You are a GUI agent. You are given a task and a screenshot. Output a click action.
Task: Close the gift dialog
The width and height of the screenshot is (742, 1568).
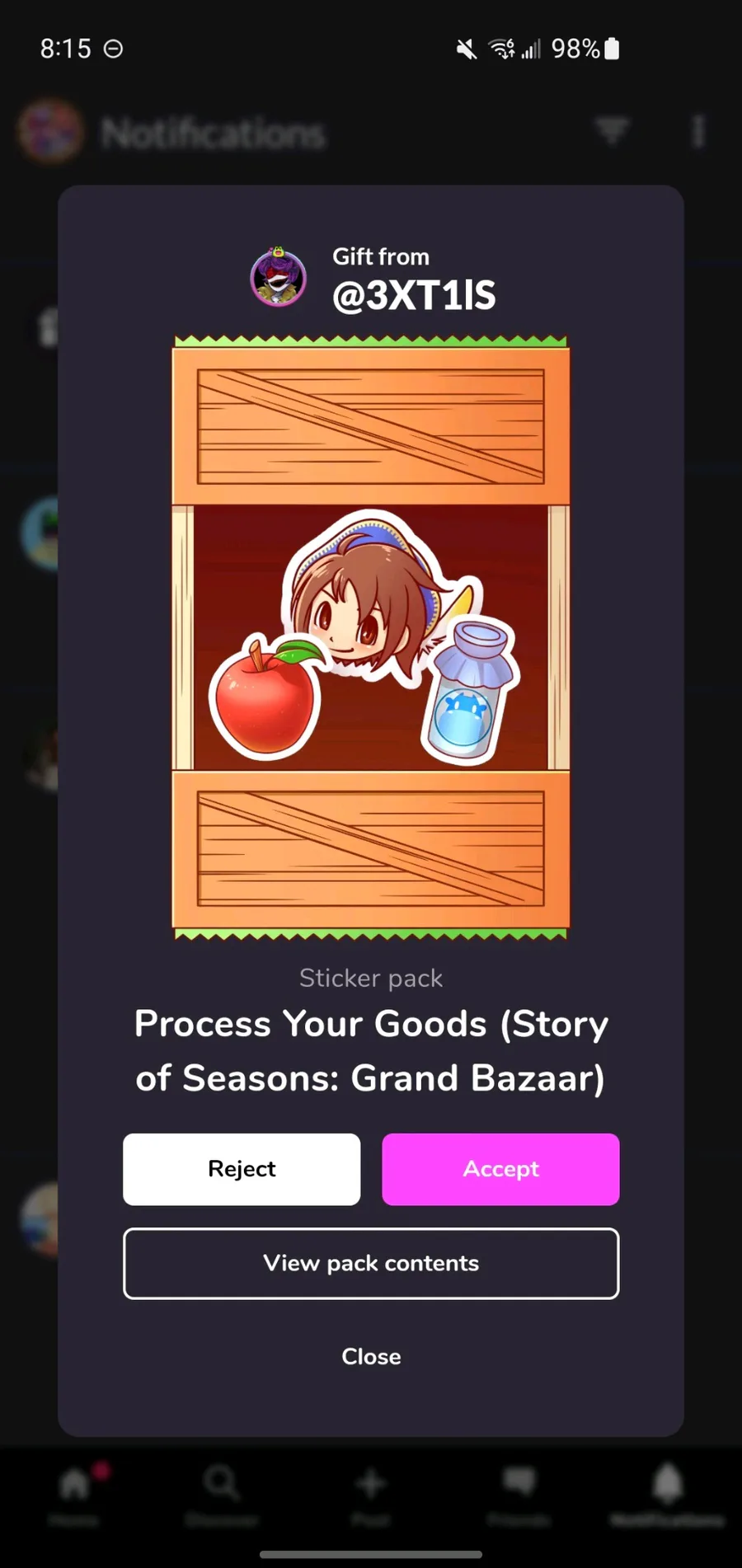[x=371, y=1356]
